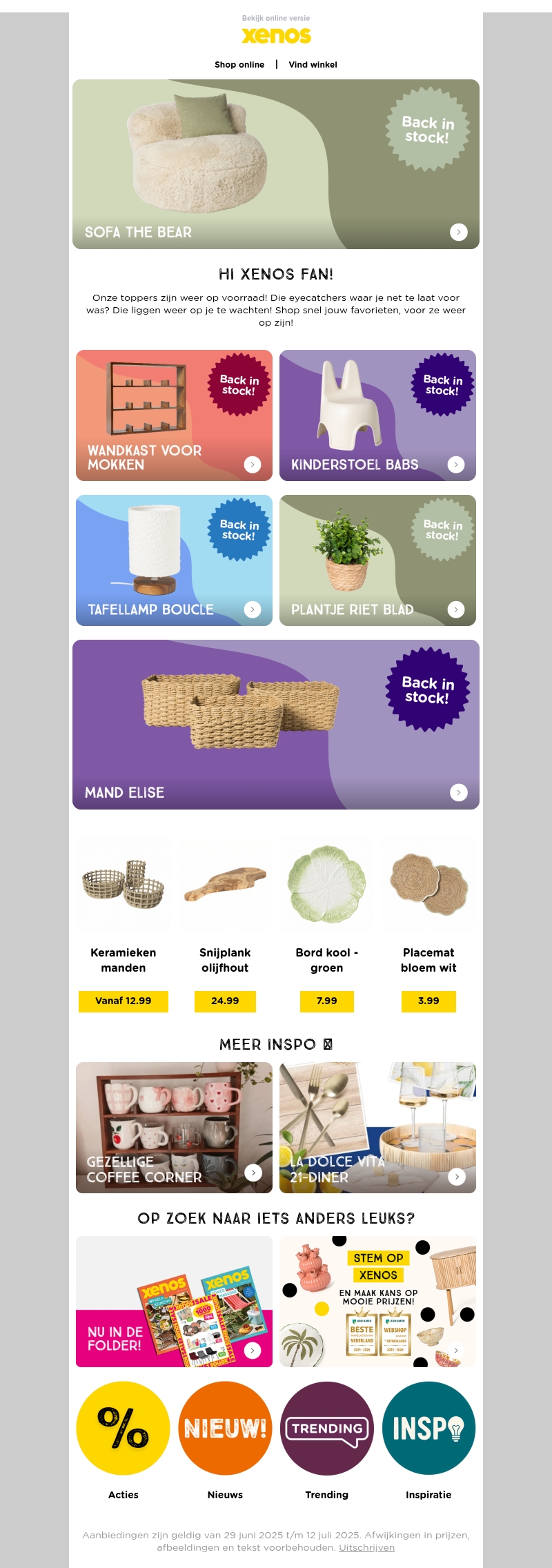Select the Tafellamp Boucle card

point(174,560)
